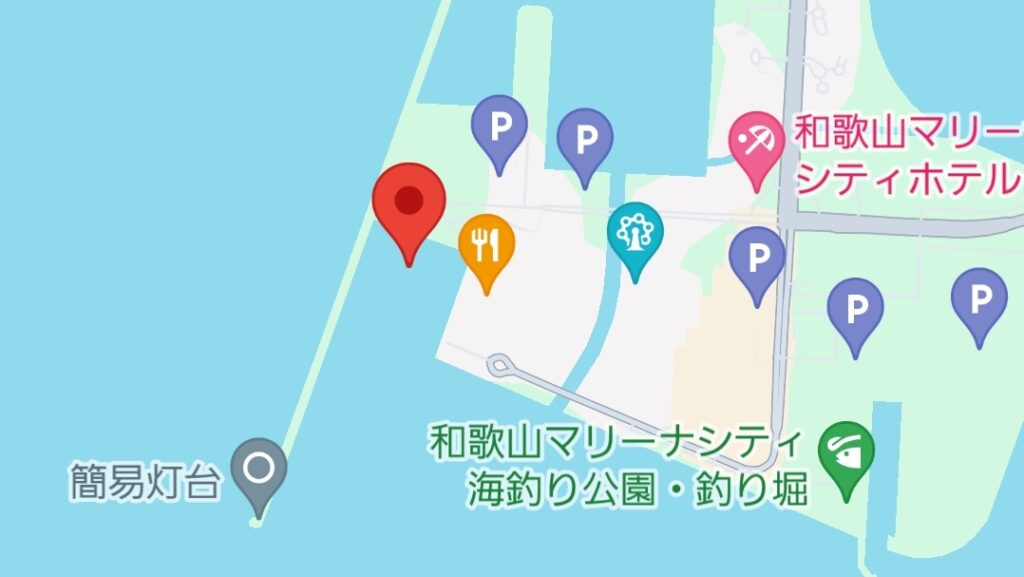Open the 和歌山マリーナシティホテル pink pin
1024x577 pixels.
click(x=755, y=141)
